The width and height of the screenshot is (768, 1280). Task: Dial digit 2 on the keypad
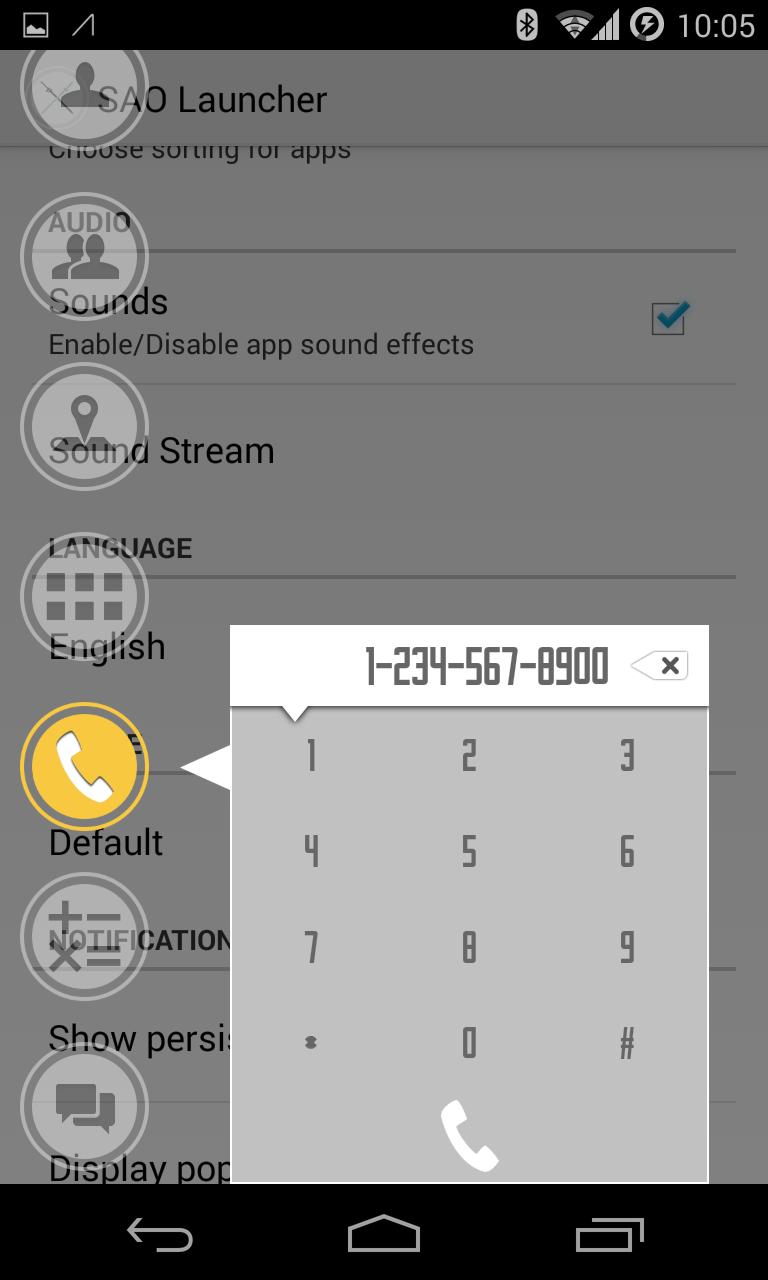coord(469,756)
